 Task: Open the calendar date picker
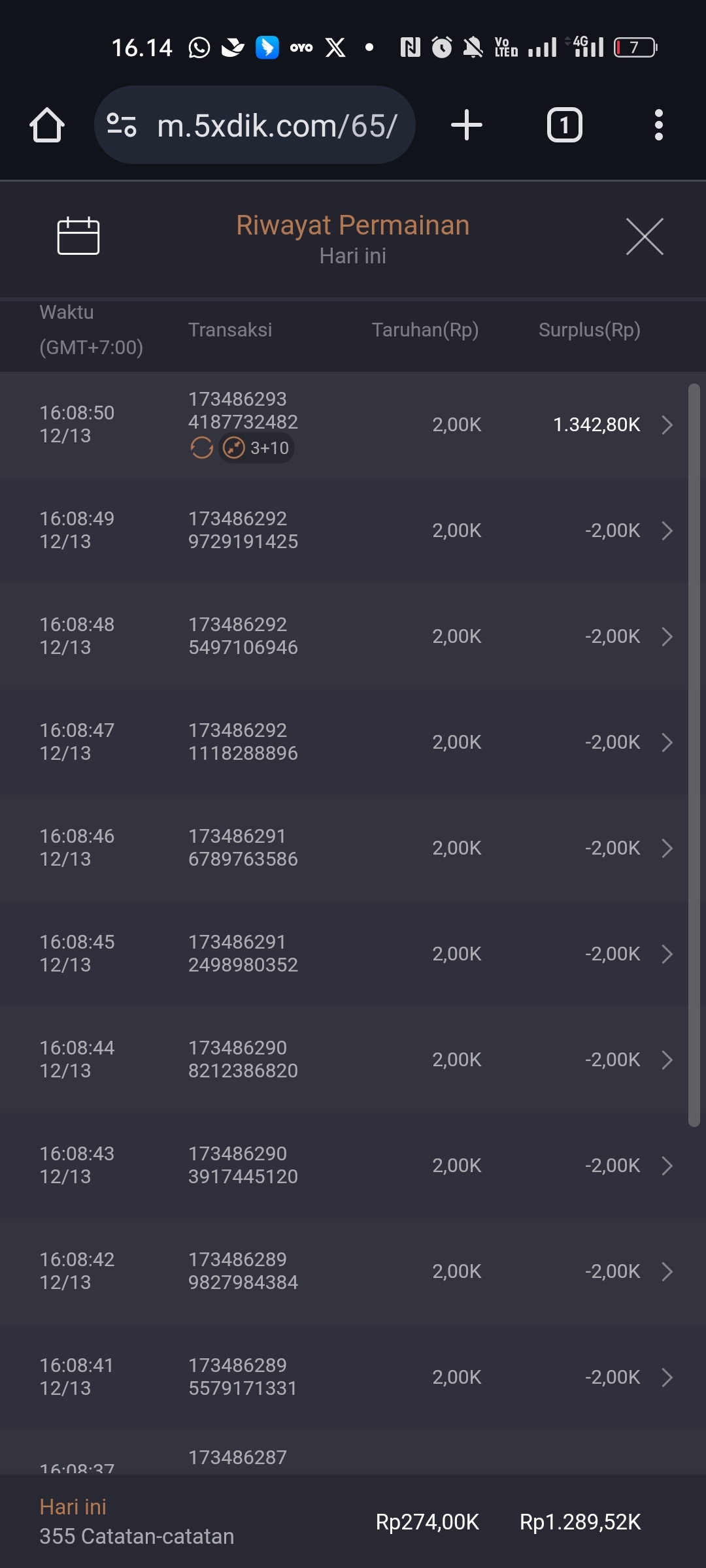(x=78, y=236)
